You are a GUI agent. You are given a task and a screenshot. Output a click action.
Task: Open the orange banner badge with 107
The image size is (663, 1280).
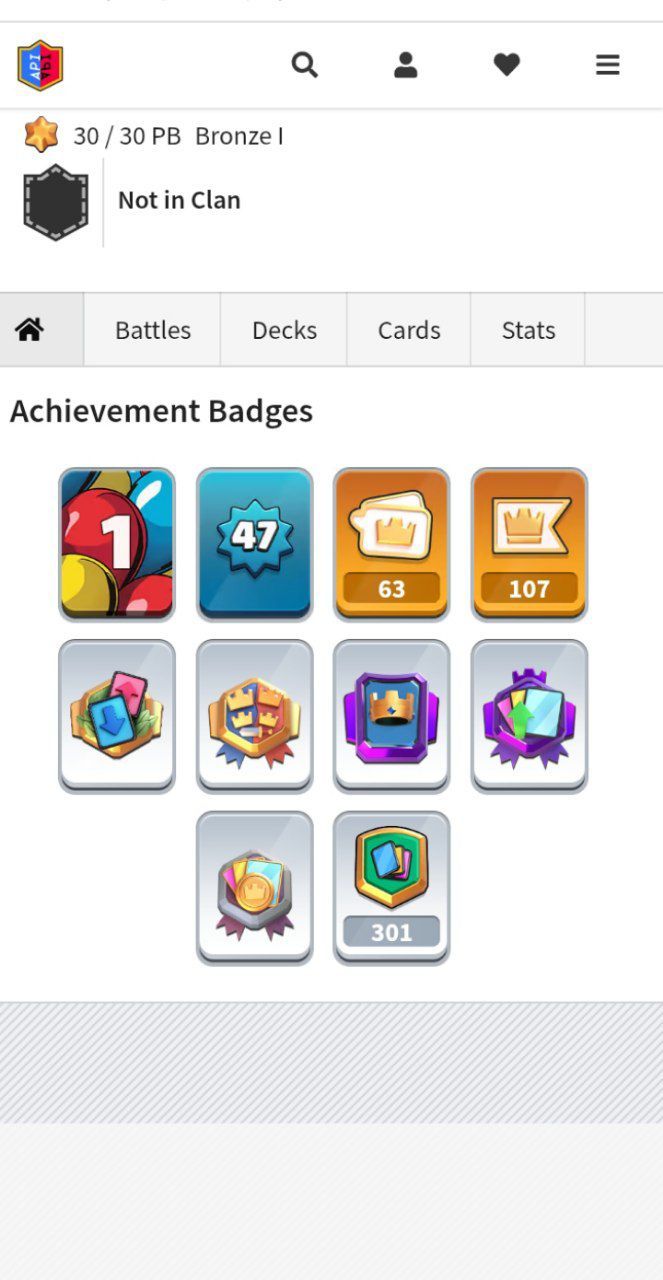[x=529, y=544]
